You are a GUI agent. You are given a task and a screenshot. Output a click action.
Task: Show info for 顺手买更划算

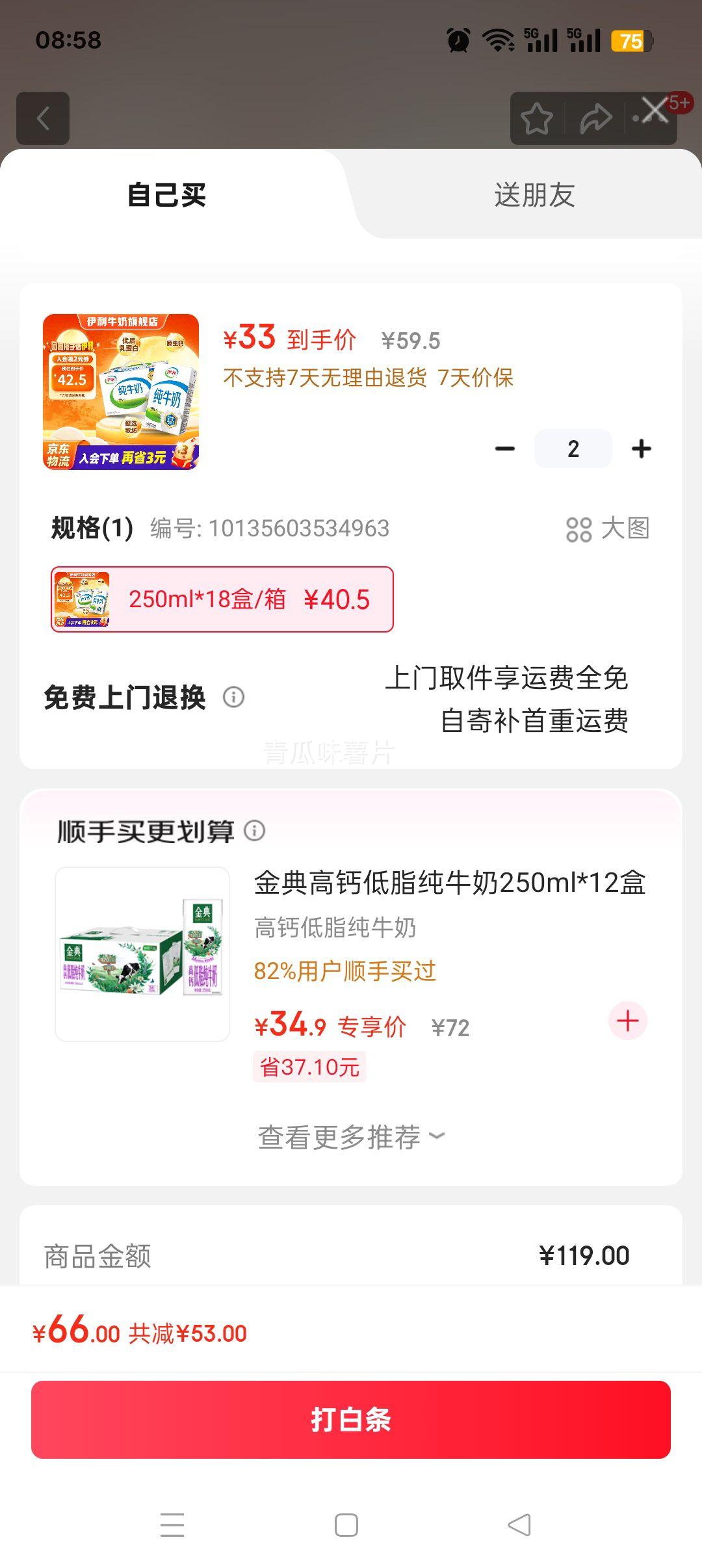(255, 831)
